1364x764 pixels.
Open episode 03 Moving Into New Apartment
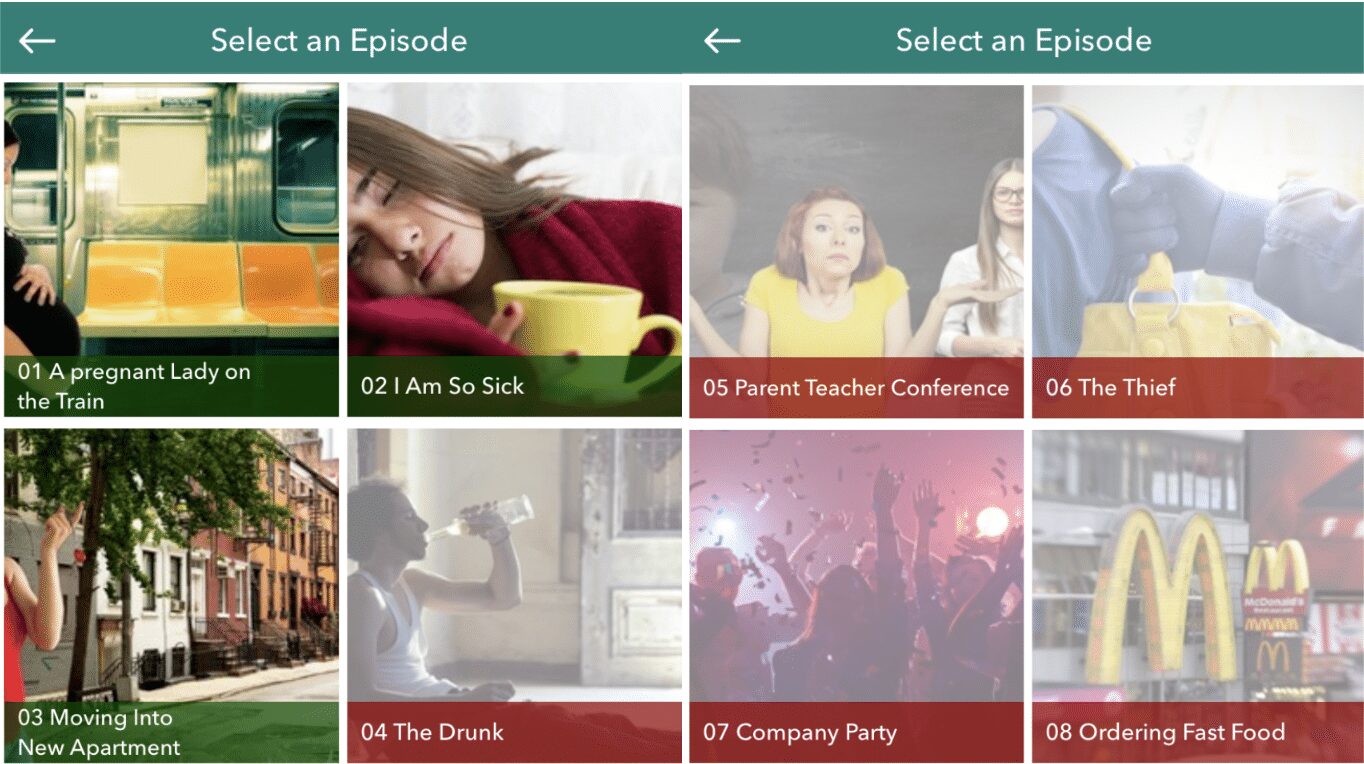pos(171,595)
